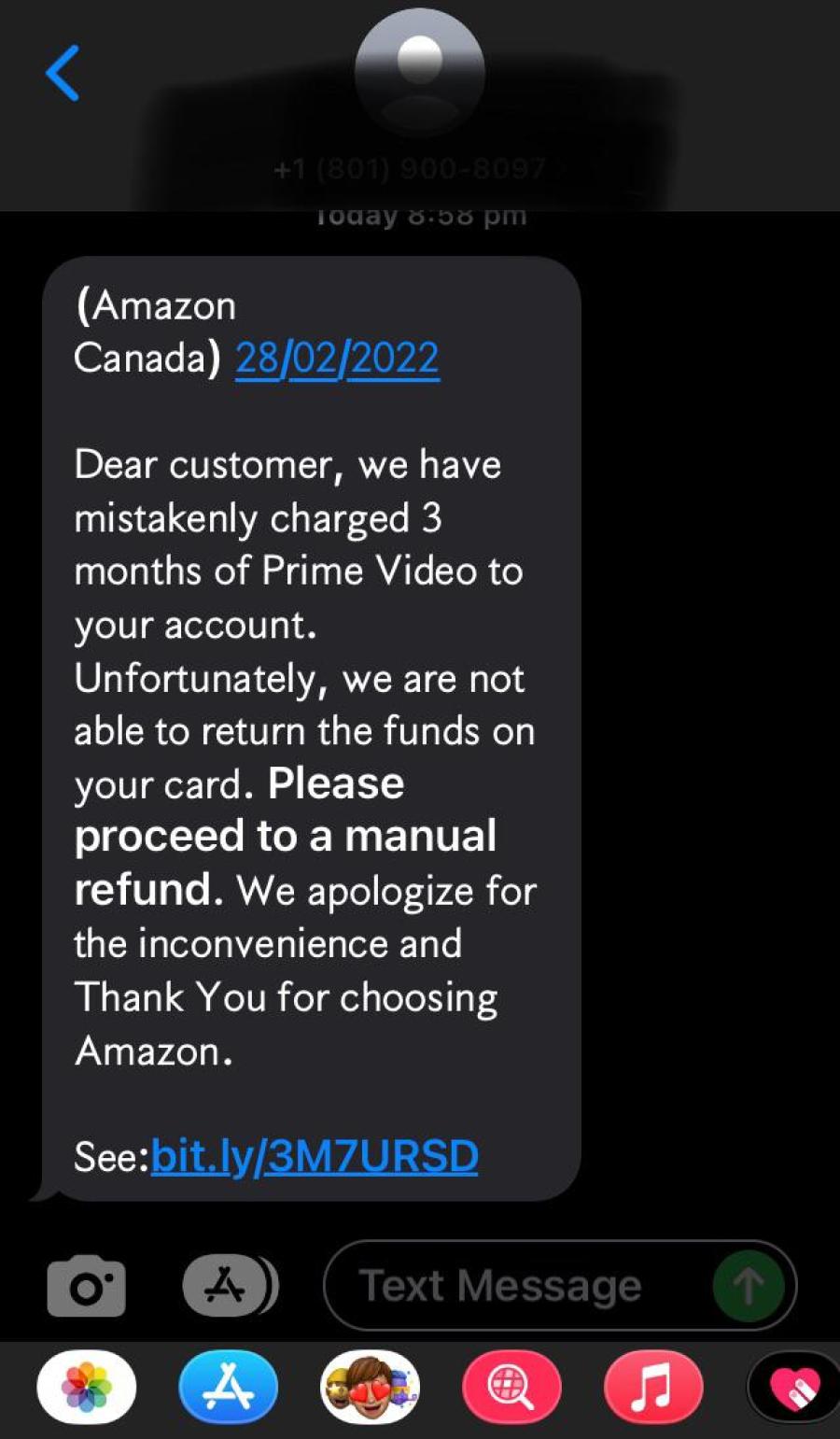The height and width of the screenshot is (1439, 840).
Task: Tap the 28/02/2022 date link
Action: (x=337, y=359)
